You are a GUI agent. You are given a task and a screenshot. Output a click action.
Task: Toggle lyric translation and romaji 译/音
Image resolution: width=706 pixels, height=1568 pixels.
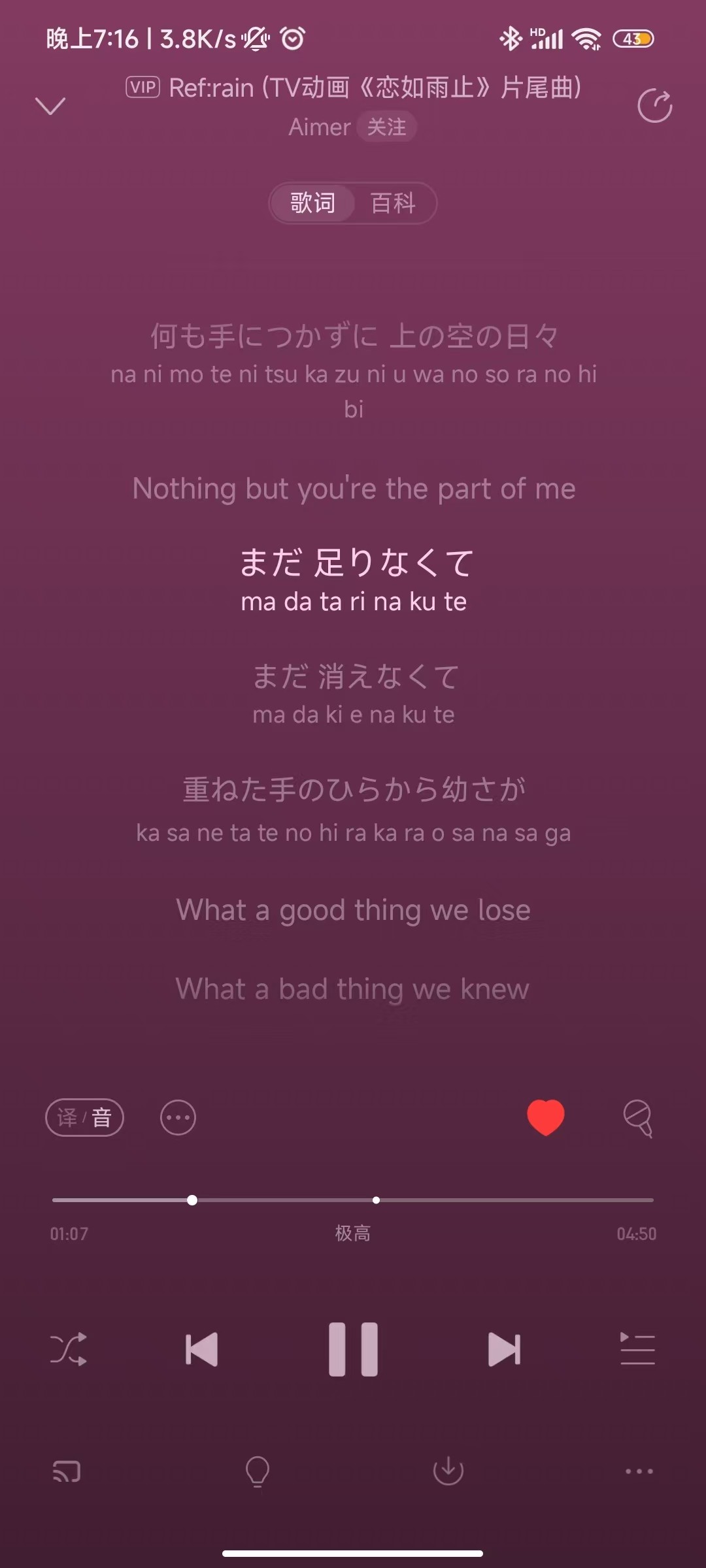point(84,1118)
